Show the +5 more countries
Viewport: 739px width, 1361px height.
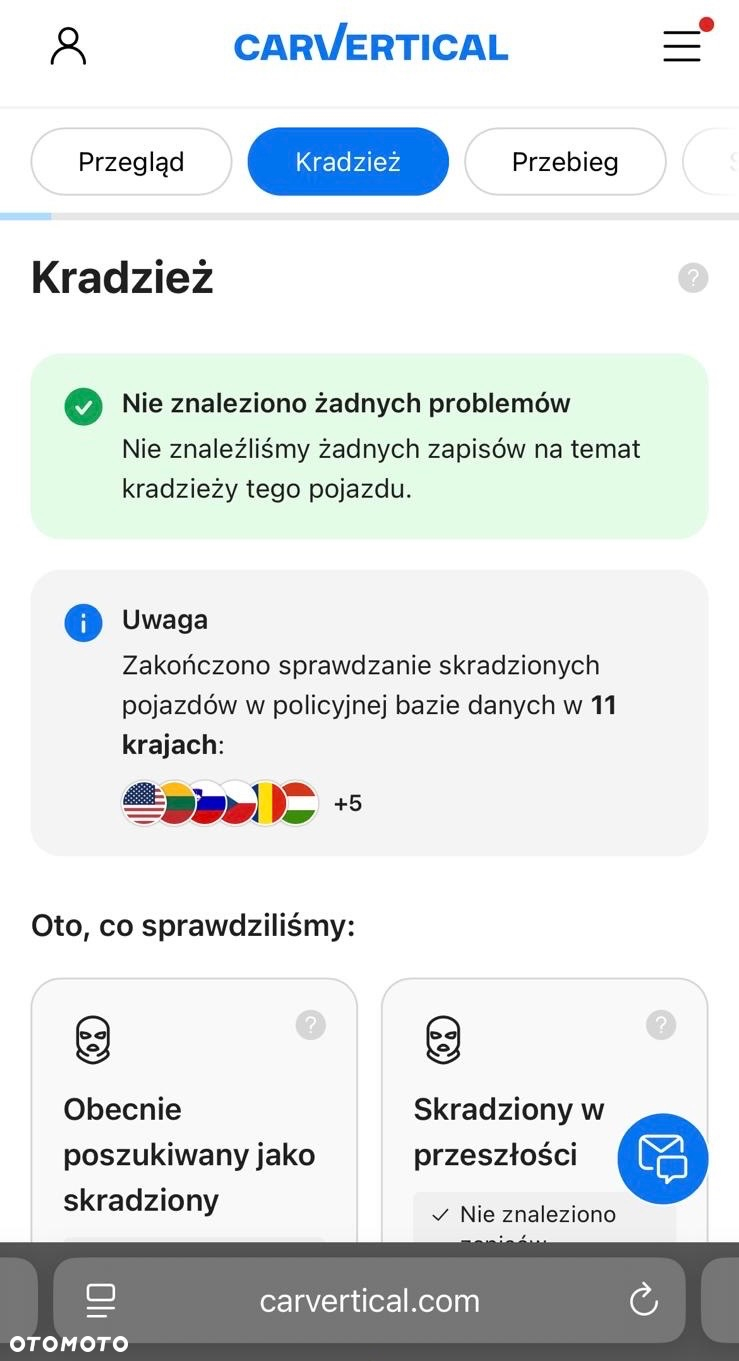tap(348, 803)
